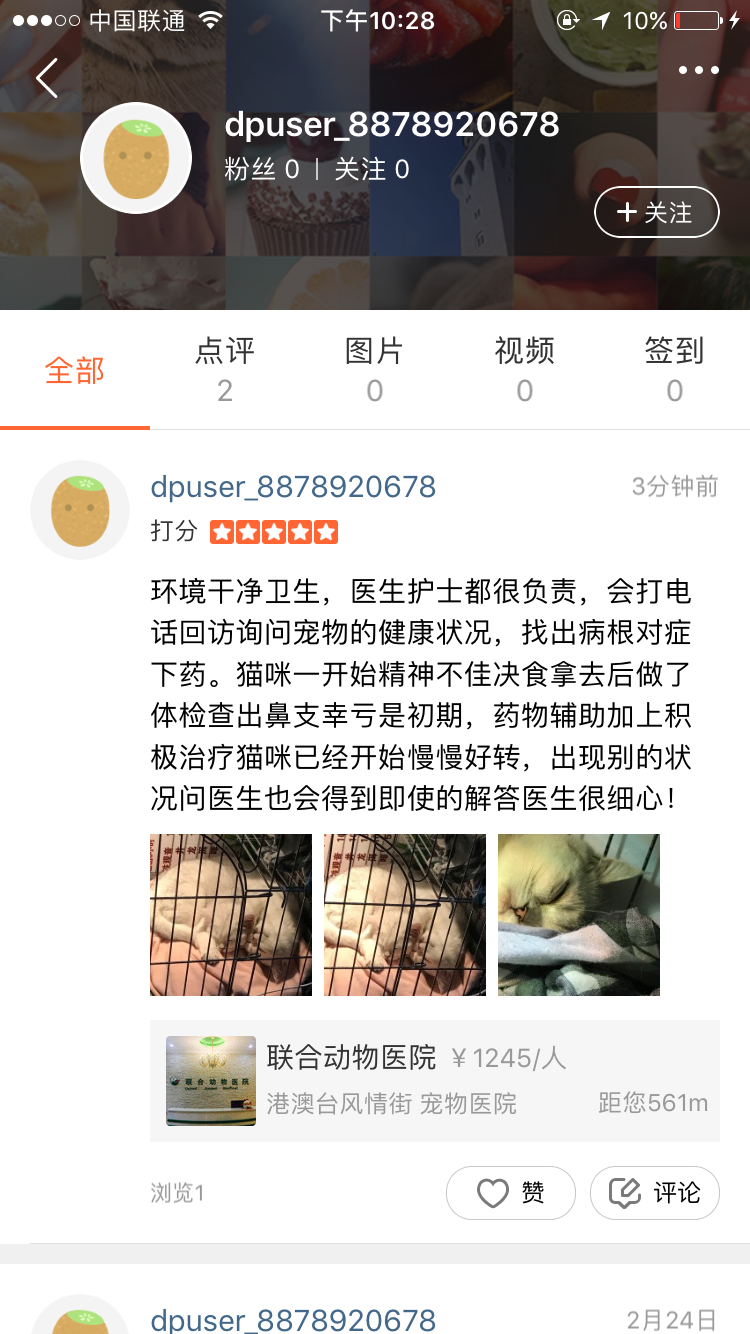
Task: Open the large profile avatar in the header
Action: 136,158
